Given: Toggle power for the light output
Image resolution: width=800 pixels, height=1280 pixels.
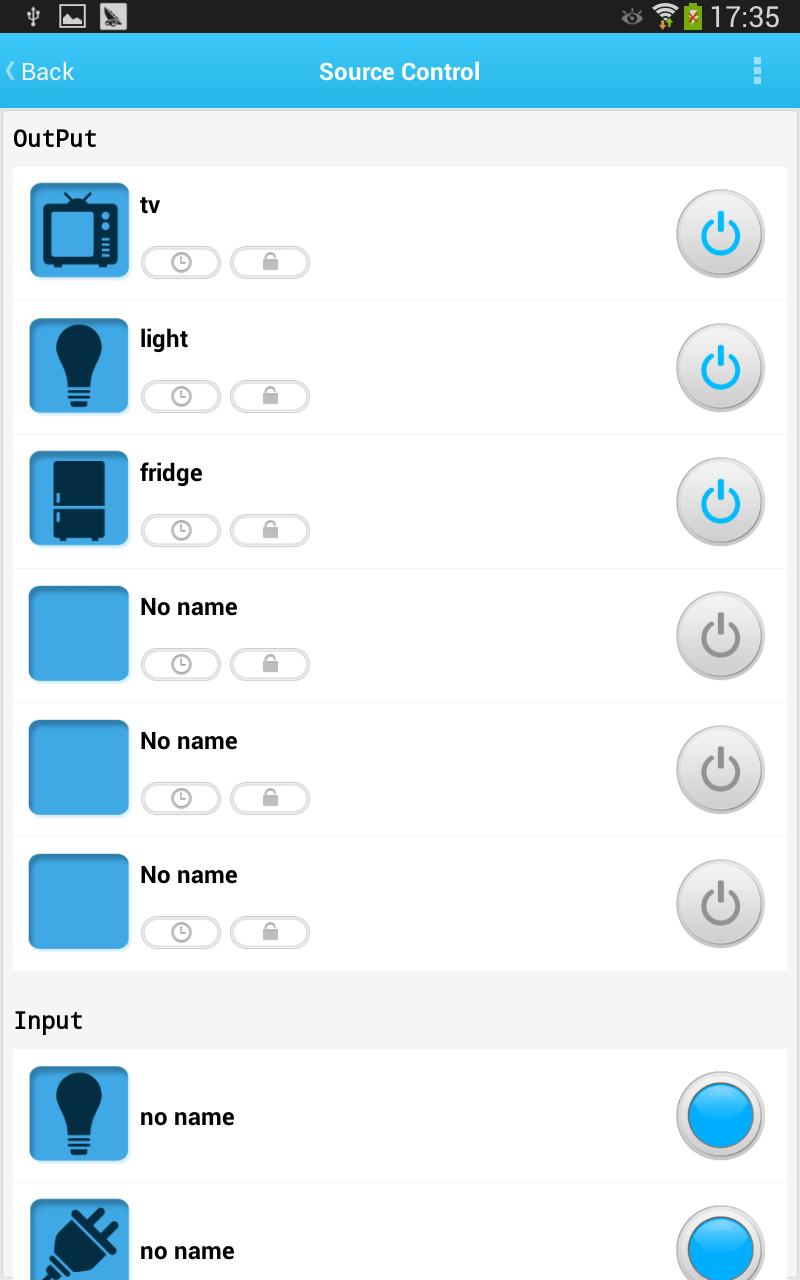Looking at the screenshot, I should pos(720,367).
